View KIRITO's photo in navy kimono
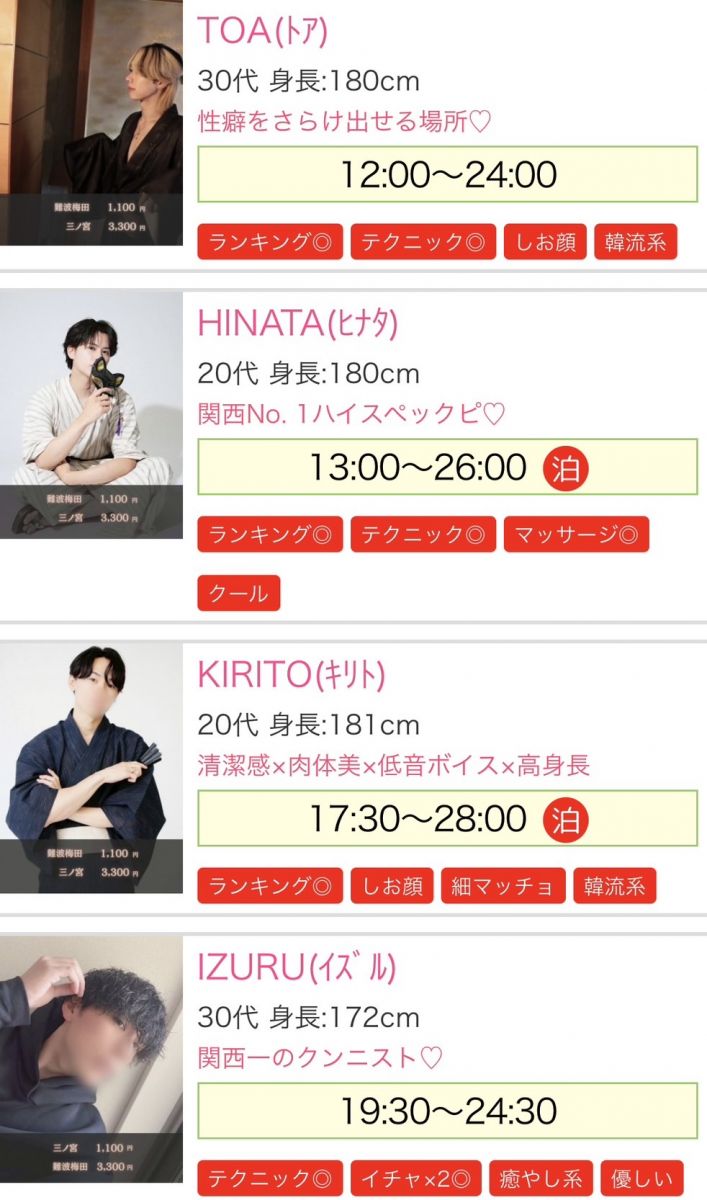 point(91,768)
